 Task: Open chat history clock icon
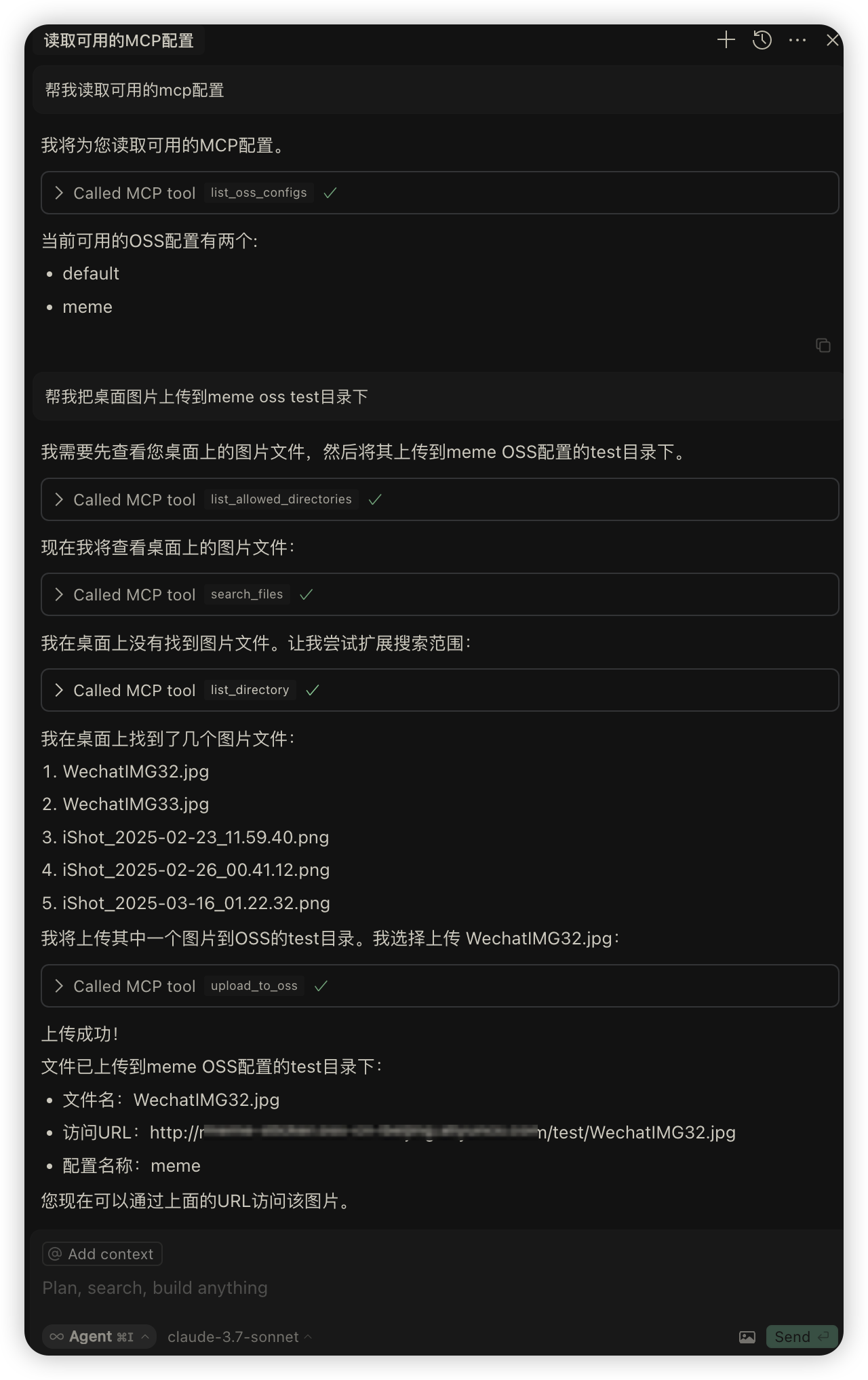pyautogui.click(x=762, y=40)
